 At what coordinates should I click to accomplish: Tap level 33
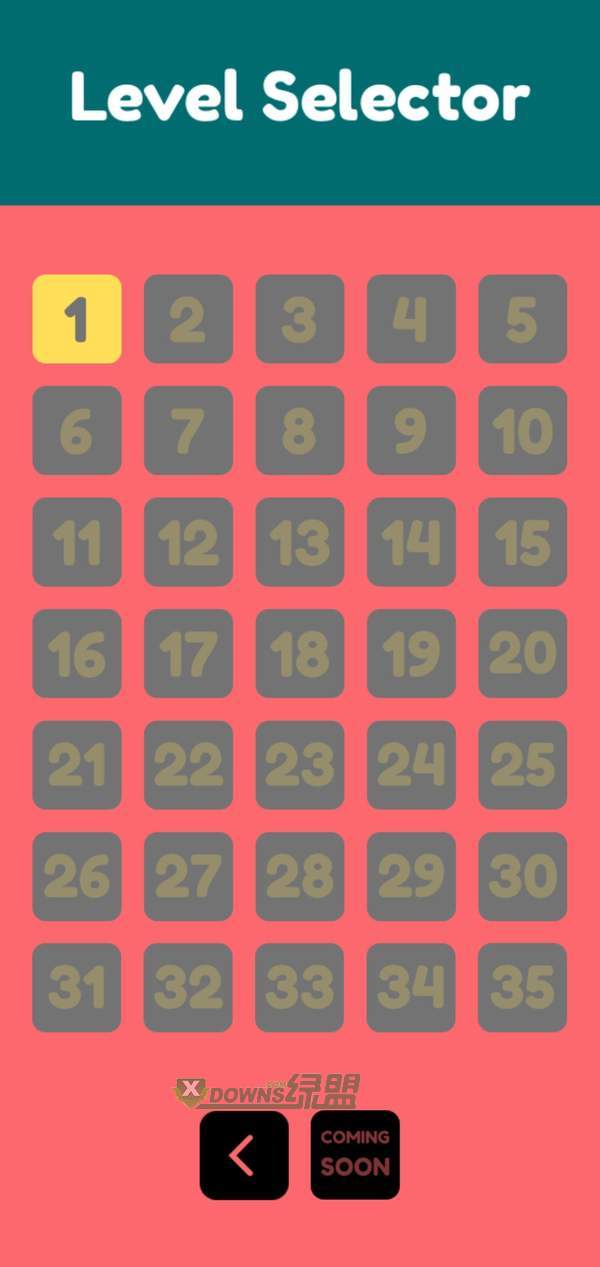coord(299,987)
